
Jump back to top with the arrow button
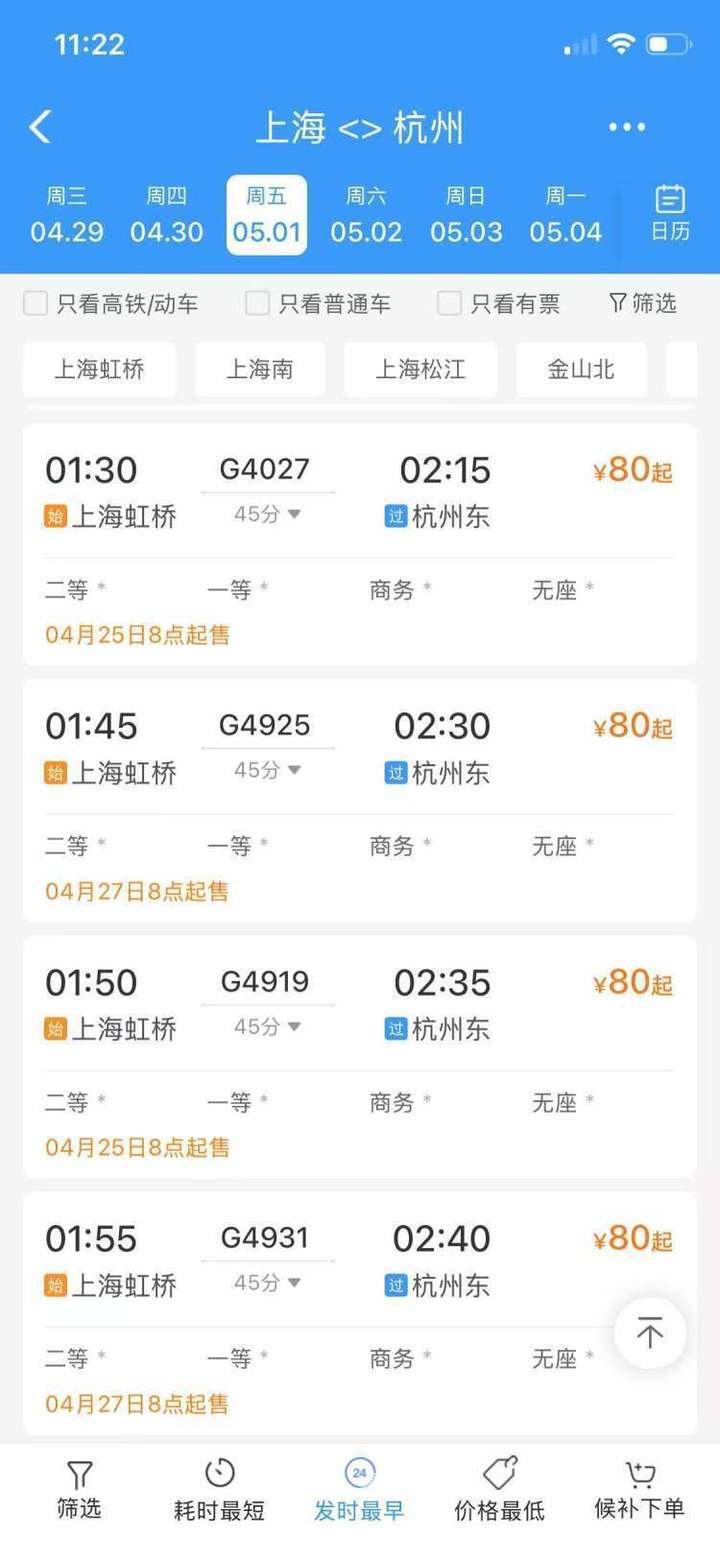[650, 1333]
